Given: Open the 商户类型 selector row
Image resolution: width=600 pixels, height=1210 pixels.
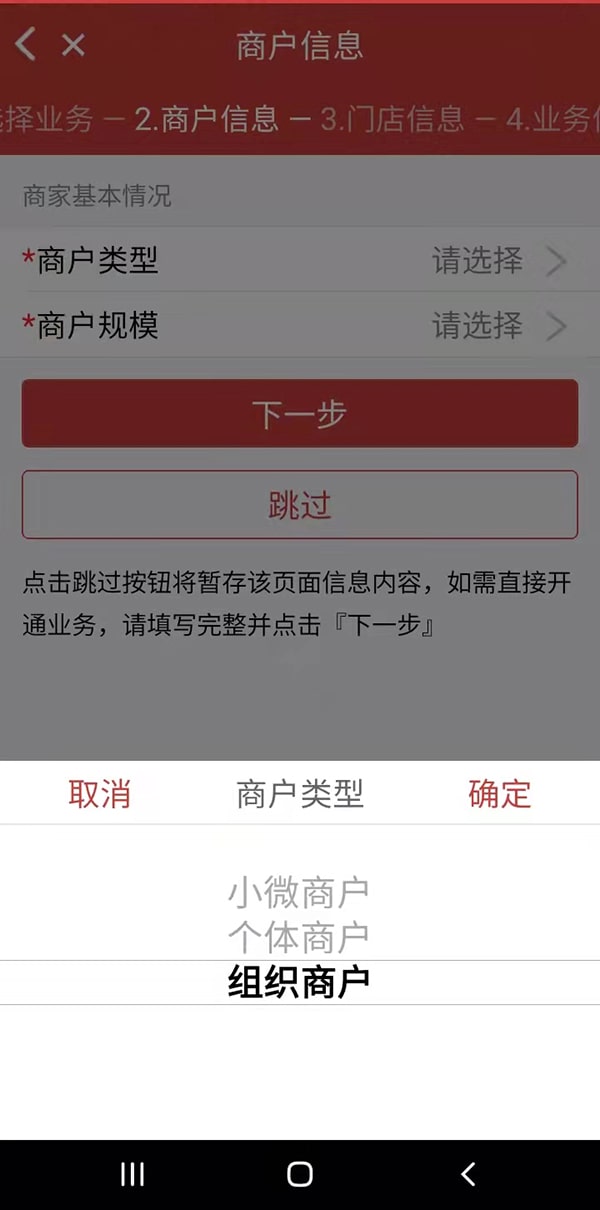Looking at the screenshot, I should [300, 261].
